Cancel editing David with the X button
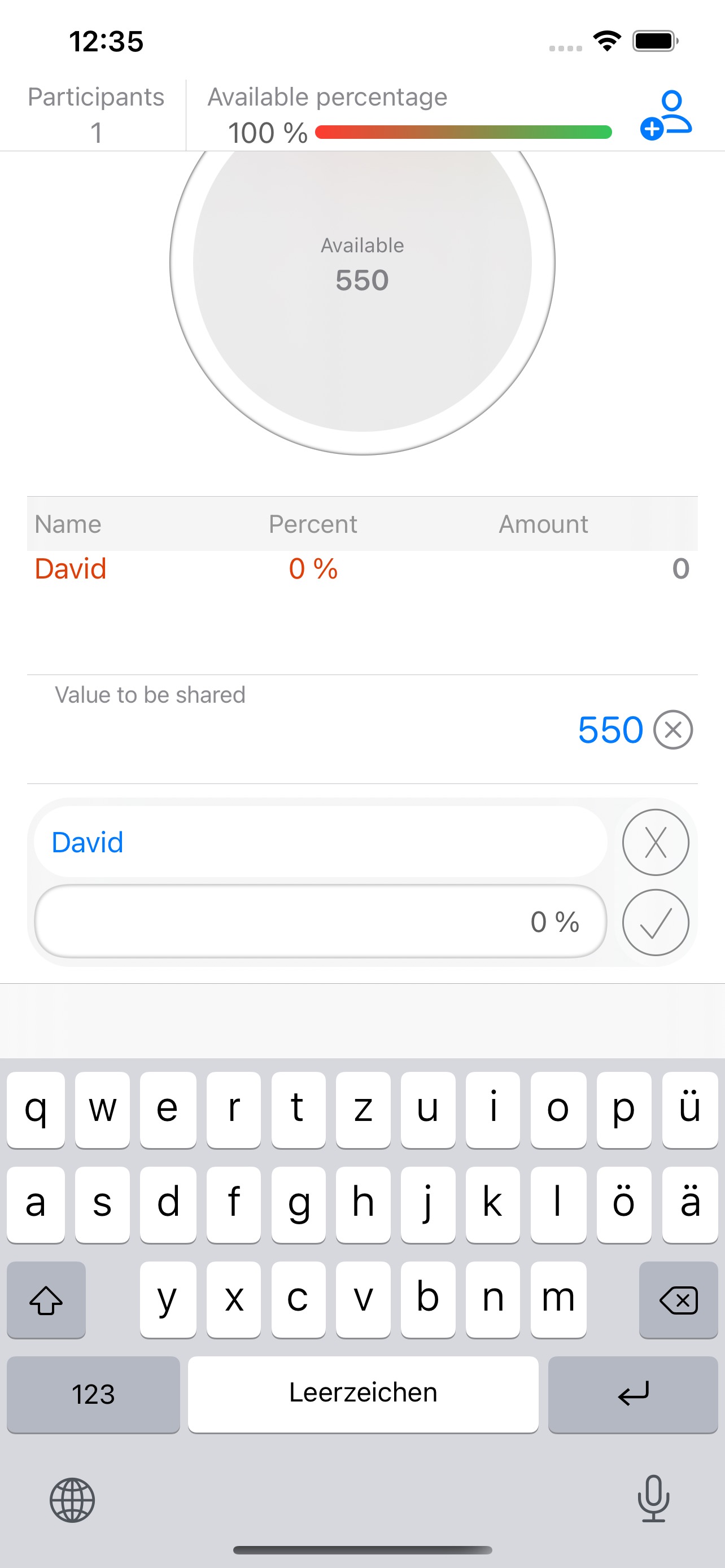725x1568 pixels. pyautogui.click(x=655, y=843)
